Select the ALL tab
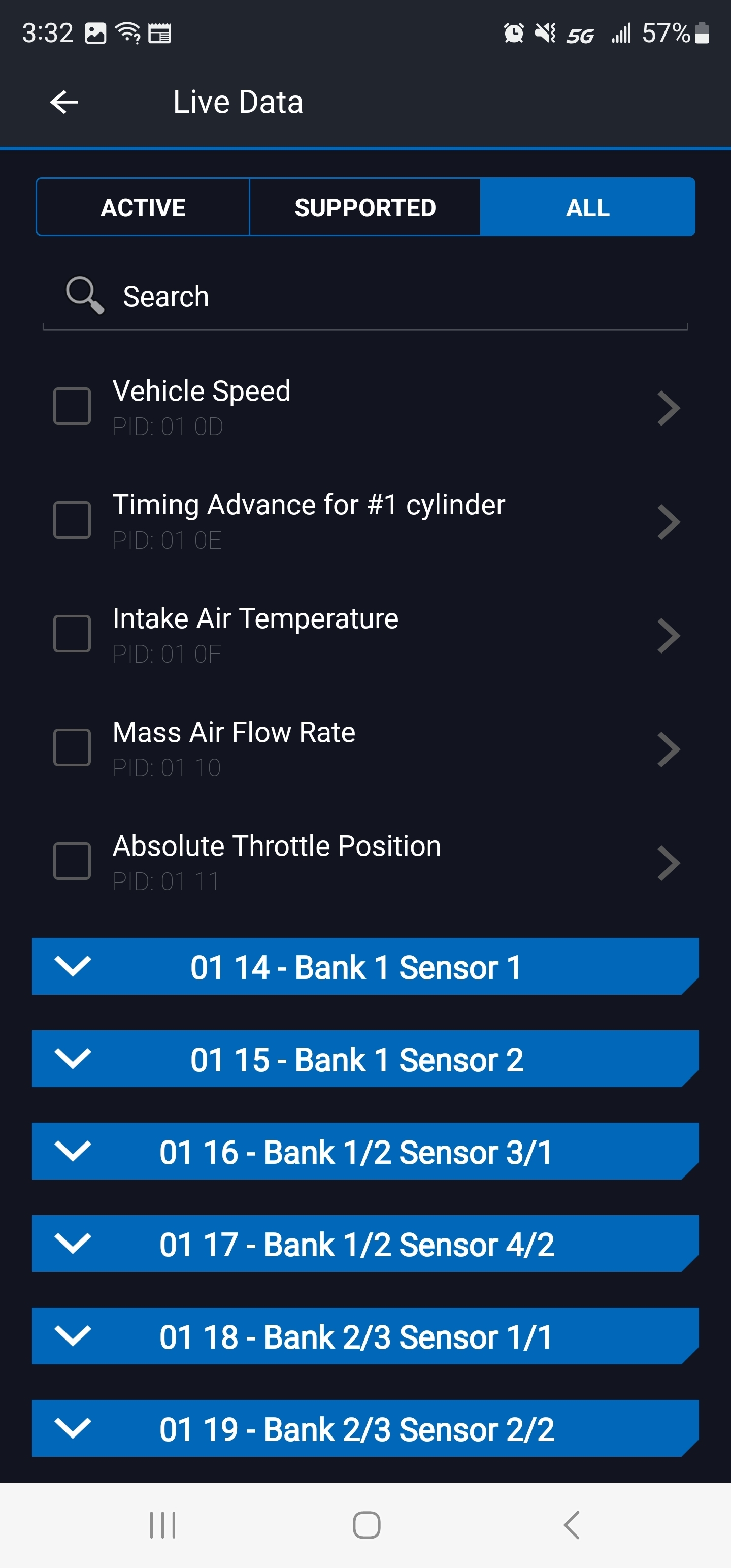Viewport: 731px width, 1568px height. 587,208
